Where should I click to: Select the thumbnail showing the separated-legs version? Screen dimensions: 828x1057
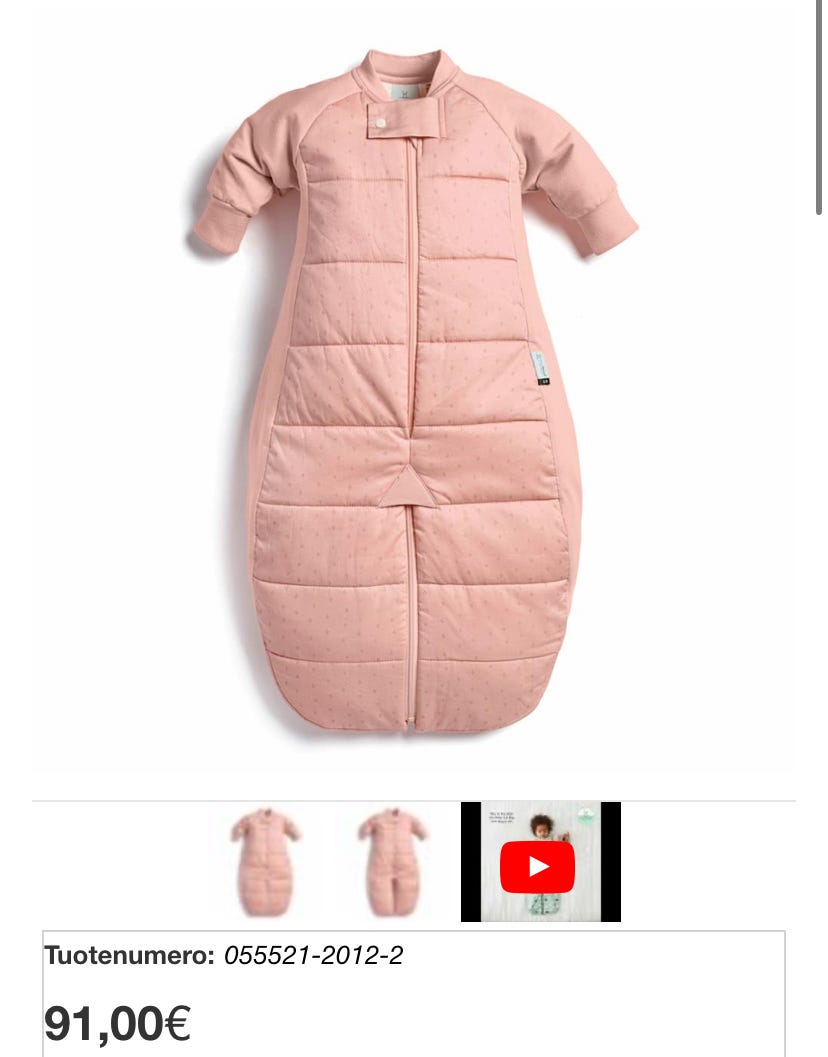(392, 861)
